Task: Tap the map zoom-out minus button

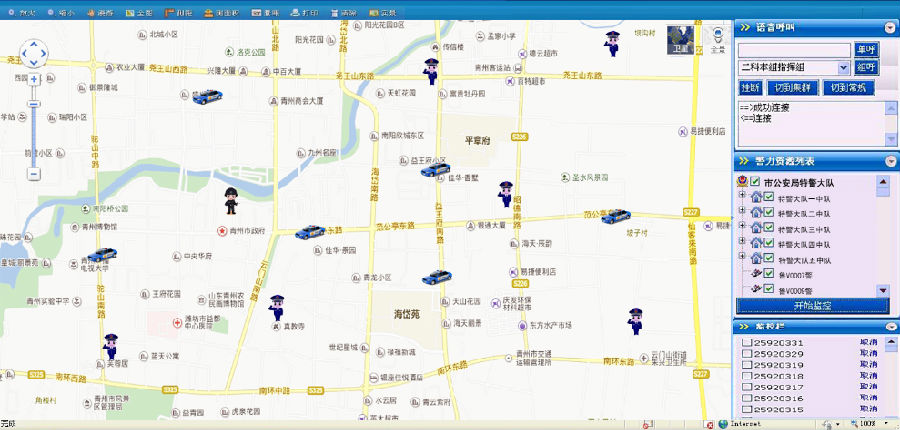Action: (x=34, y=174)
